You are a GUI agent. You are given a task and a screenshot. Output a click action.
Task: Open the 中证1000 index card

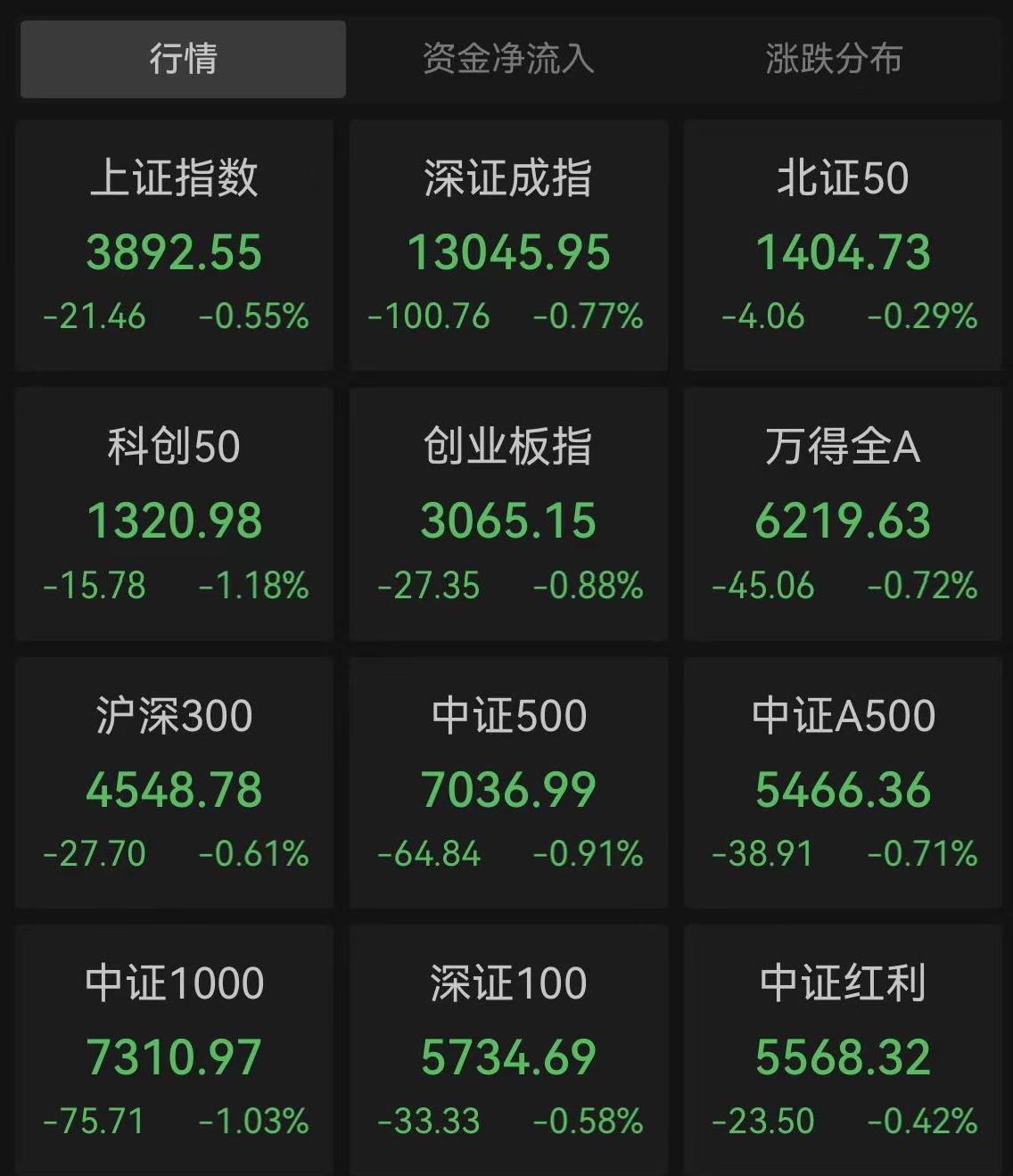175,1050
